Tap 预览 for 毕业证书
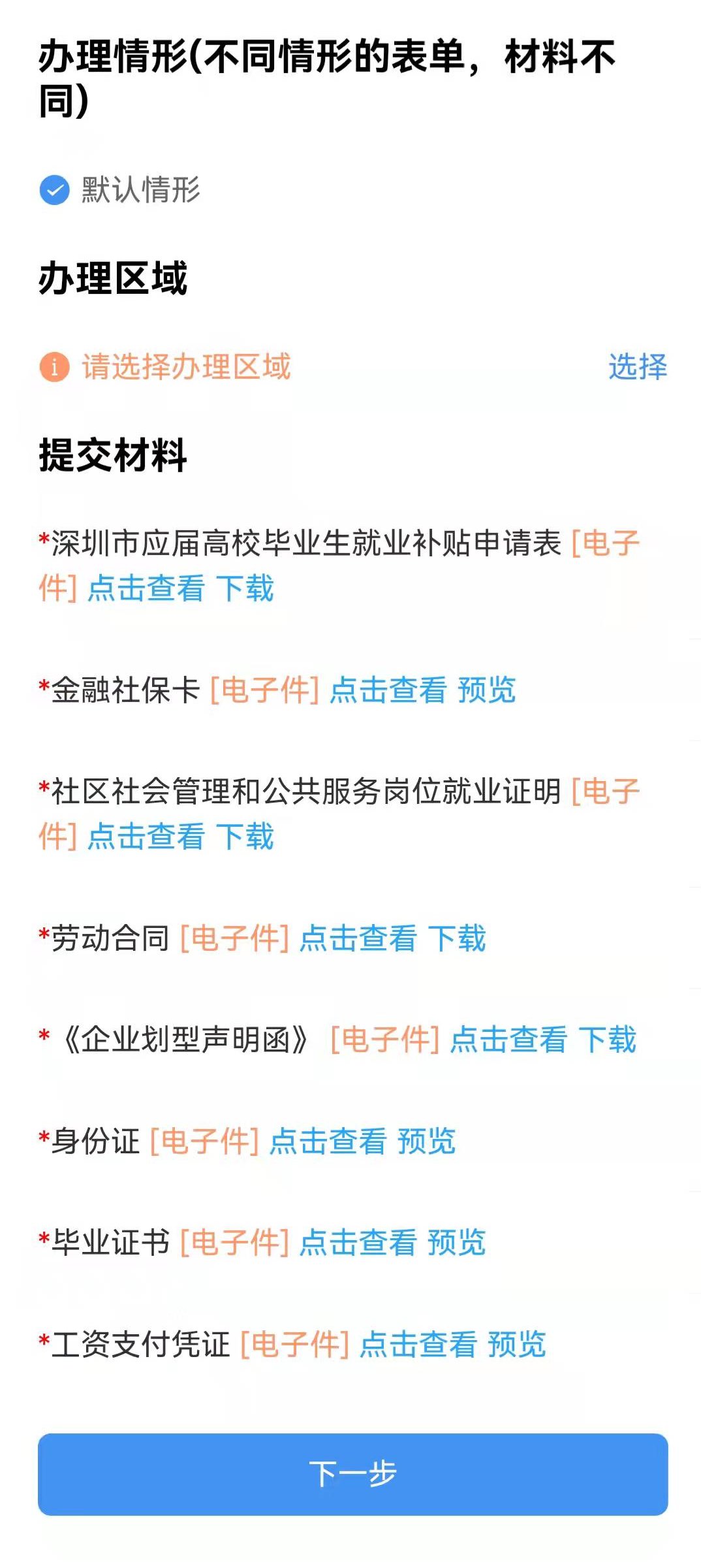This screenshot has height=1568, width=701. pyautogui.click(x=457, y=1243)
